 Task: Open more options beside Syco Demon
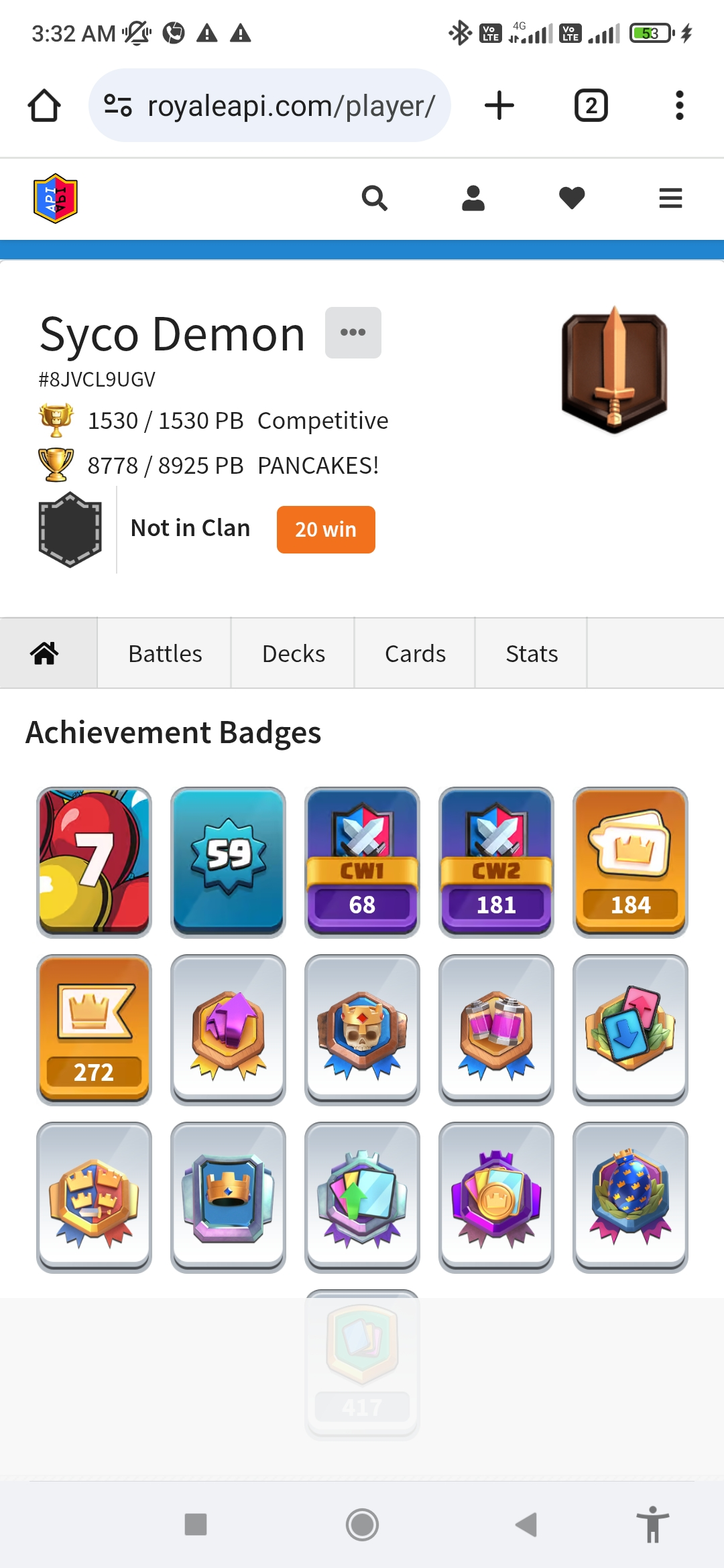(x=353, y=332)
